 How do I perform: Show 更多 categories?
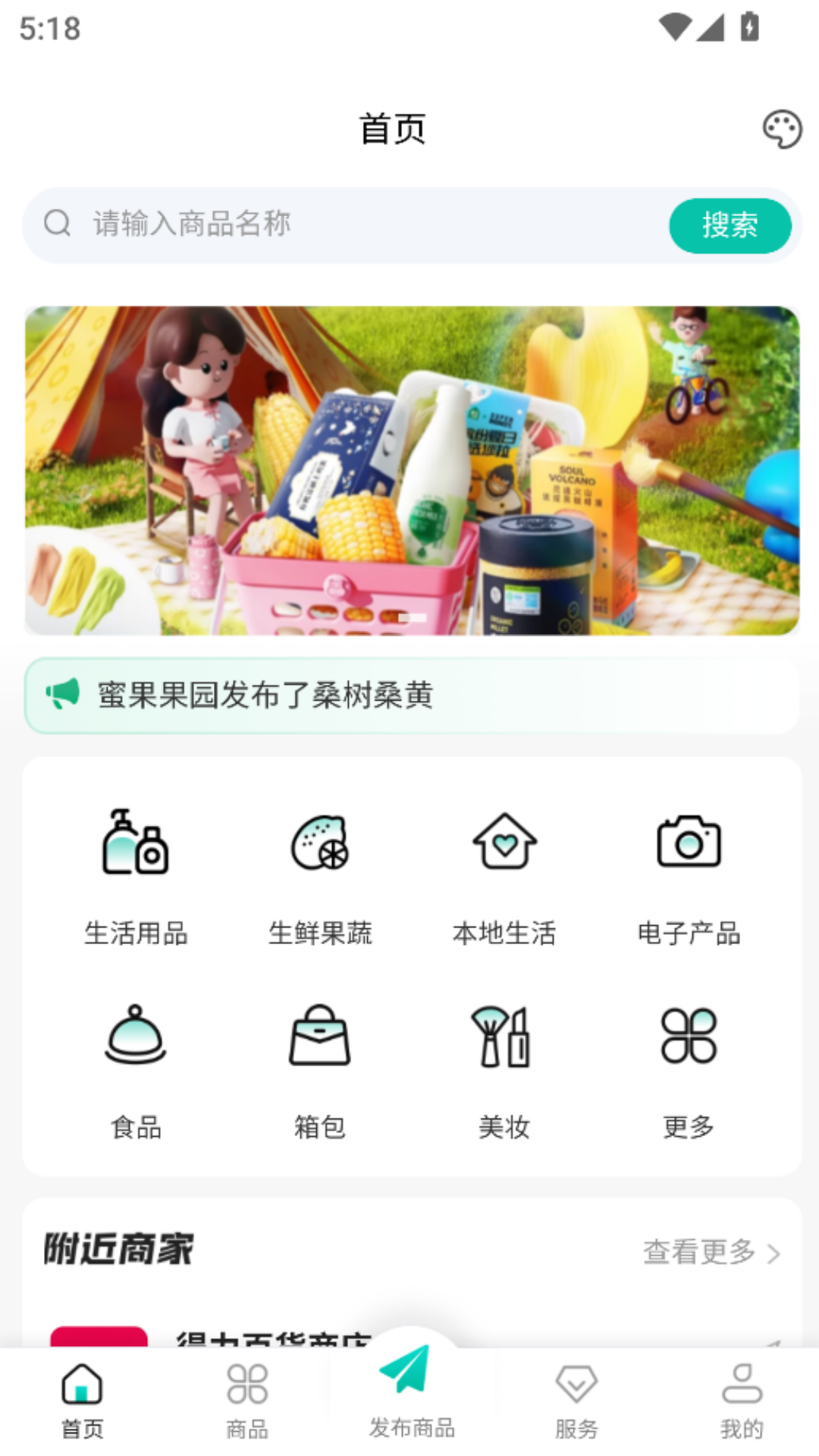689,1069
